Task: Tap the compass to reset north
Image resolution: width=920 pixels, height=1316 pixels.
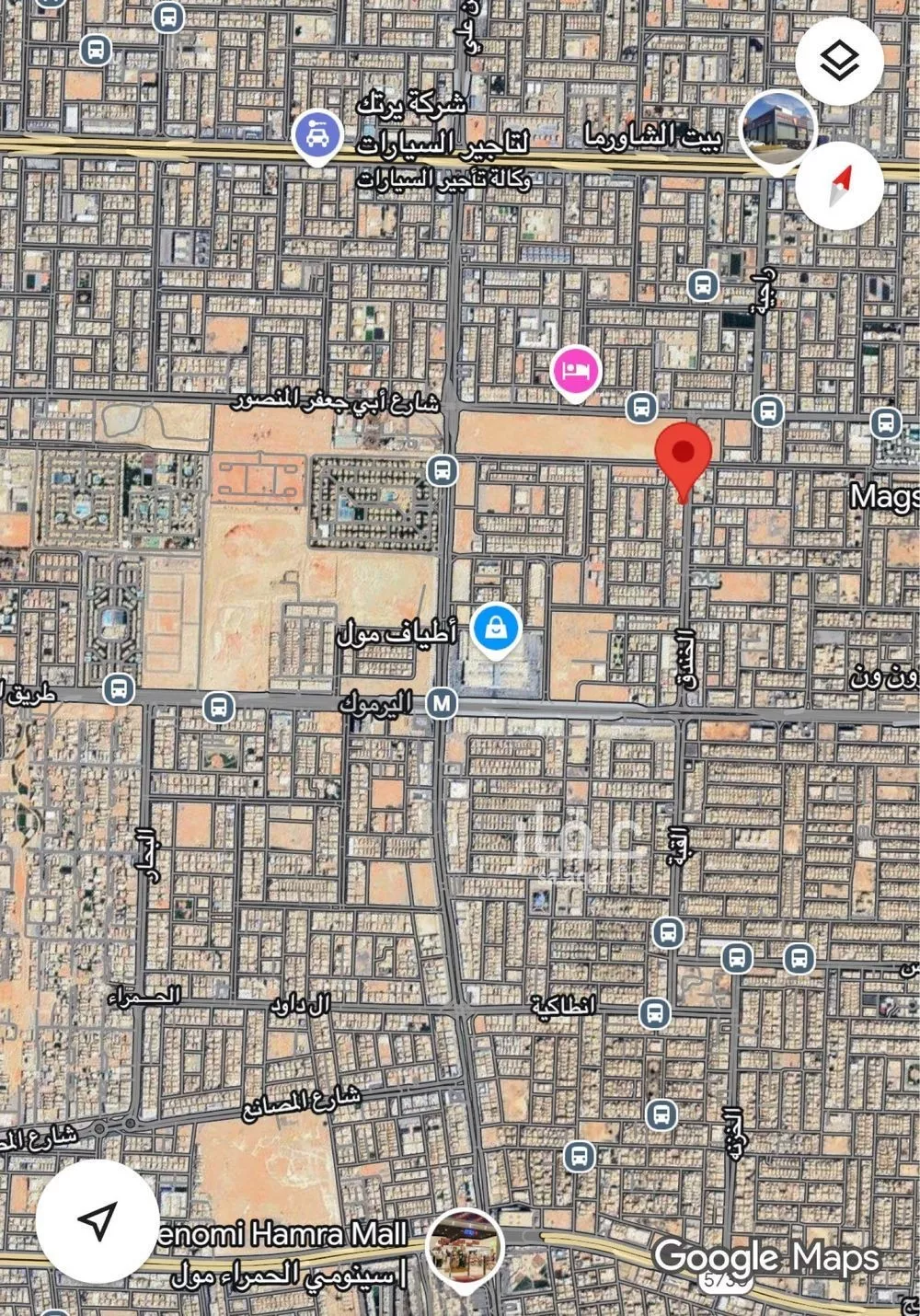Action: tap(839, 186)
